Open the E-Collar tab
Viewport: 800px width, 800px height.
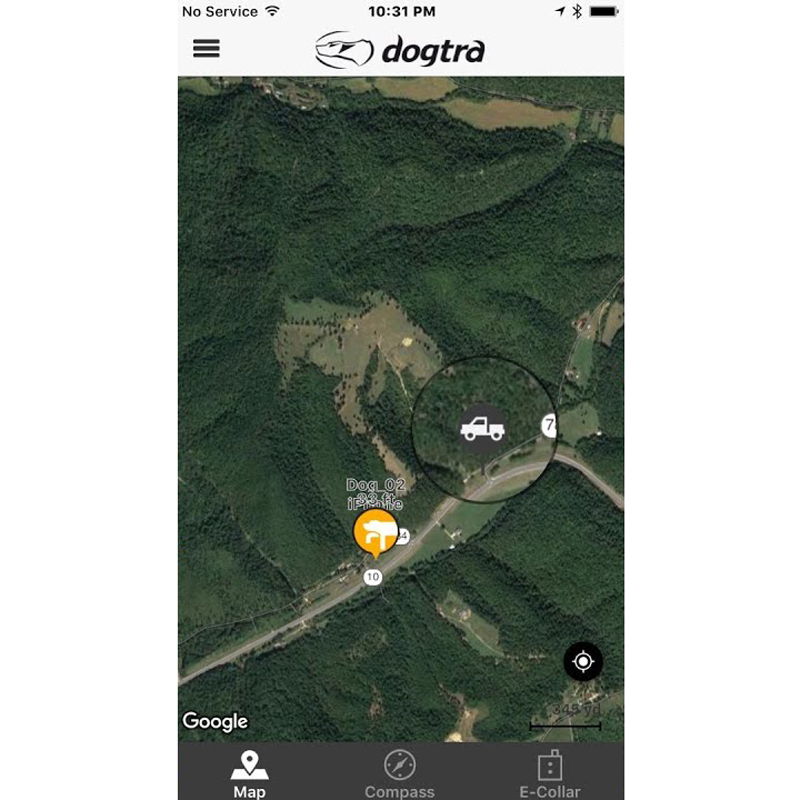549,773
